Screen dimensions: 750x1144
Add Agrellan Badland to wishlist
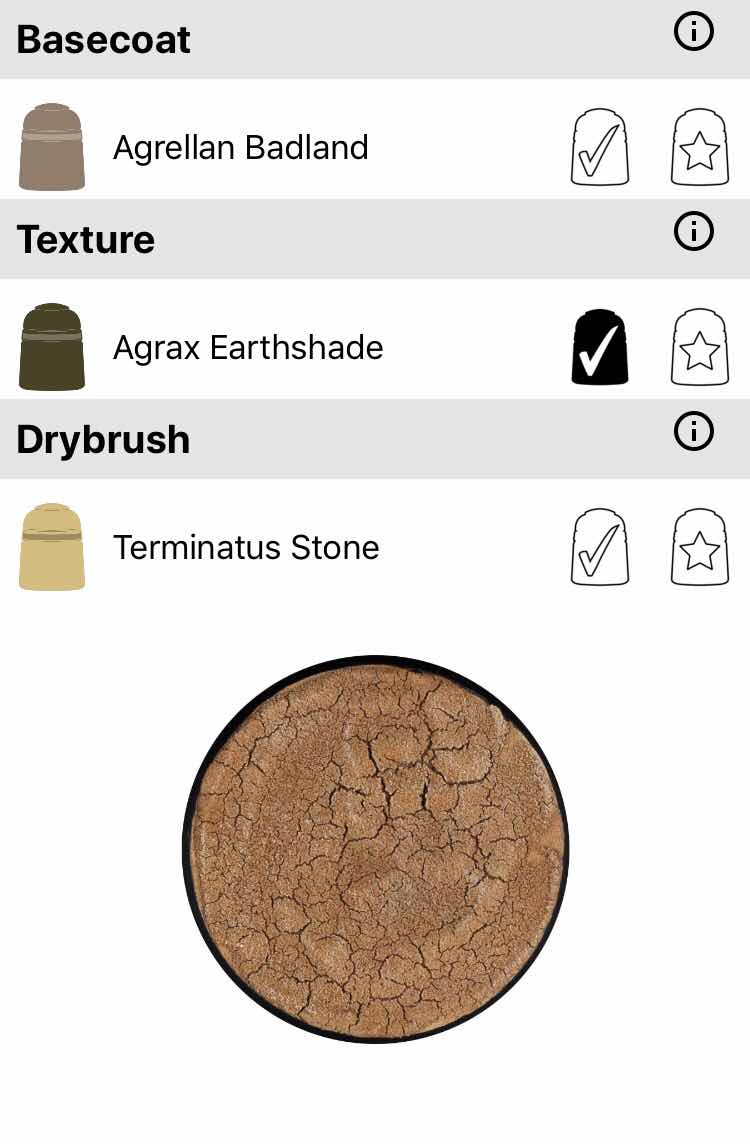point(699,147)
